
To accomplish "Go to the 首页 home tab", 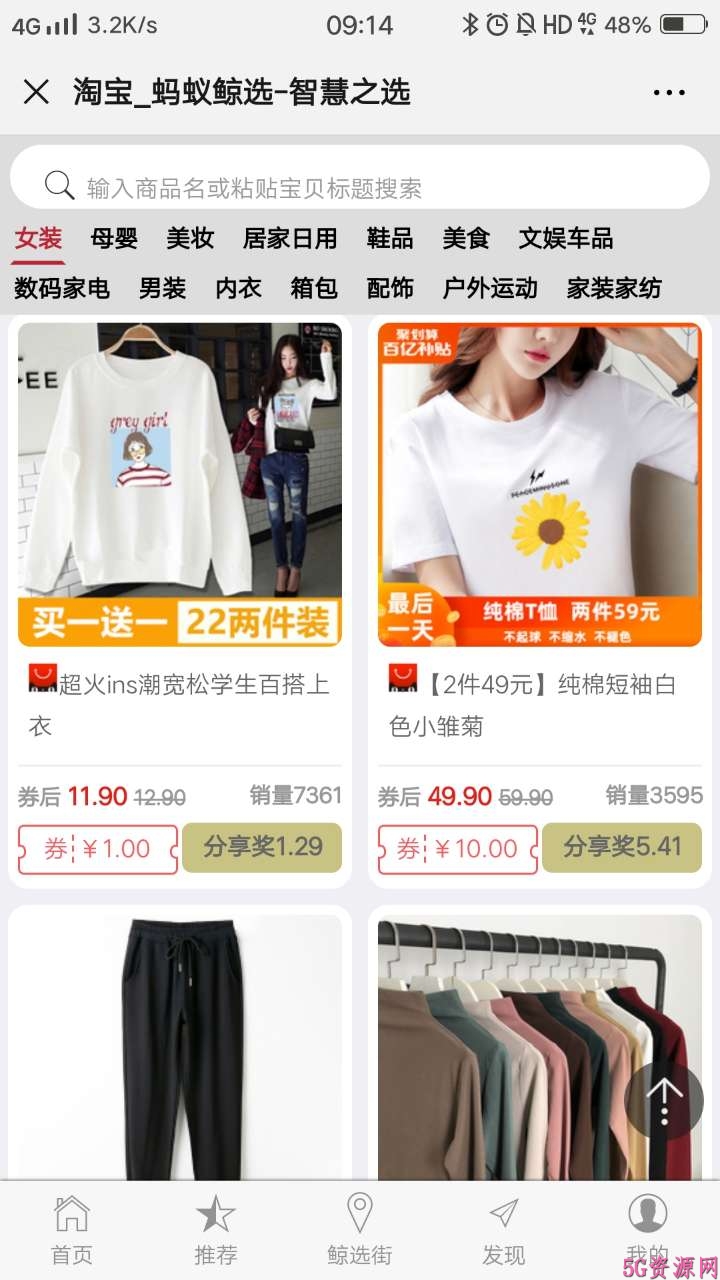I will [72, 1230].
